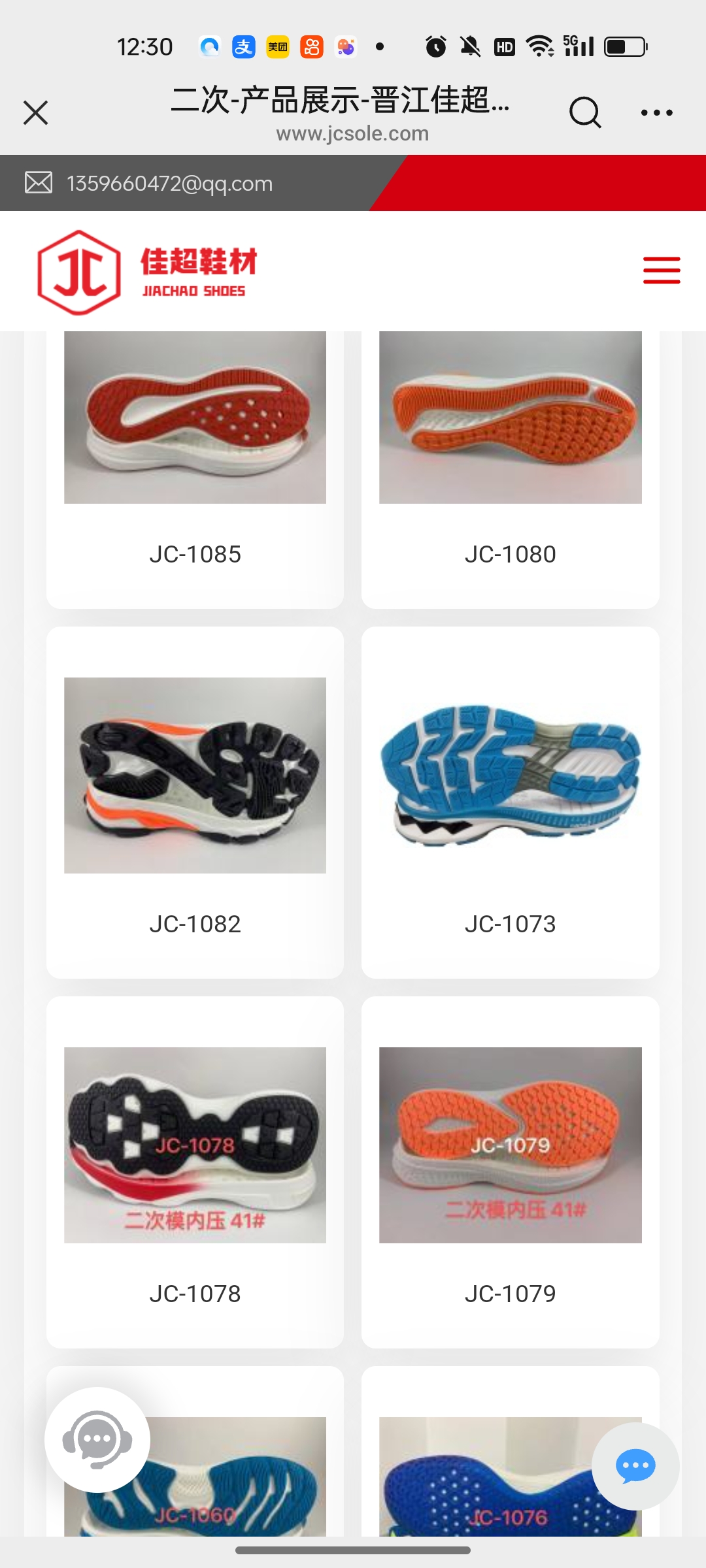Contact customer service via headset icon
Viewport: 706px width, 1568px height.
(x=97, y=1439)
